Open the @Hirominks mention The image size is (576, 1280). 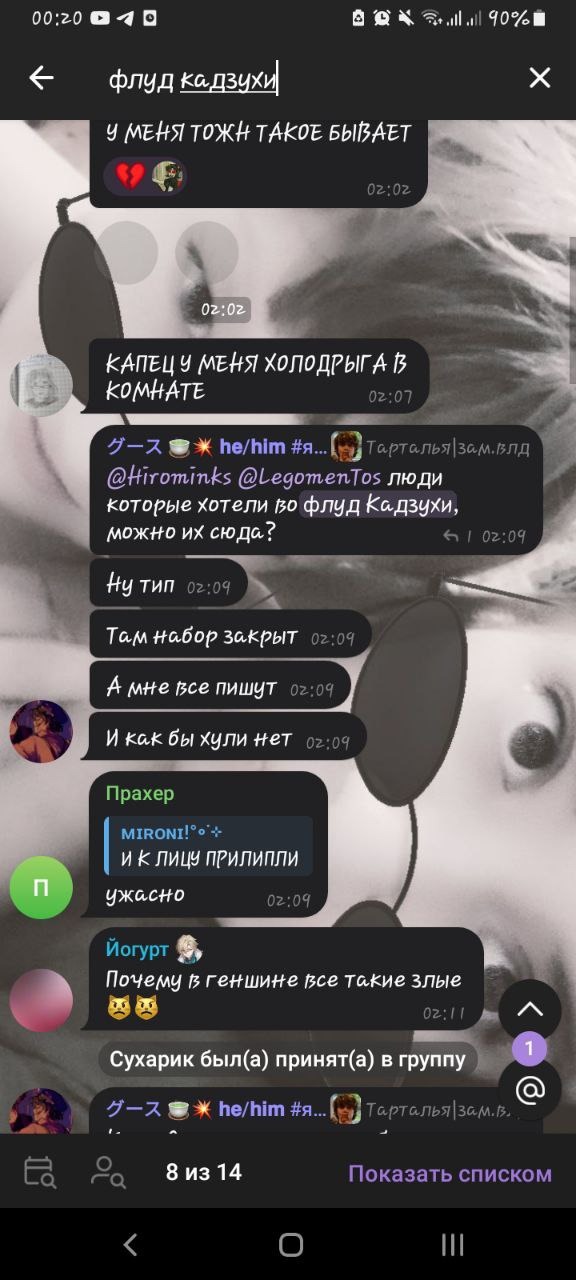pyautogui.click(x=169, y=477)
